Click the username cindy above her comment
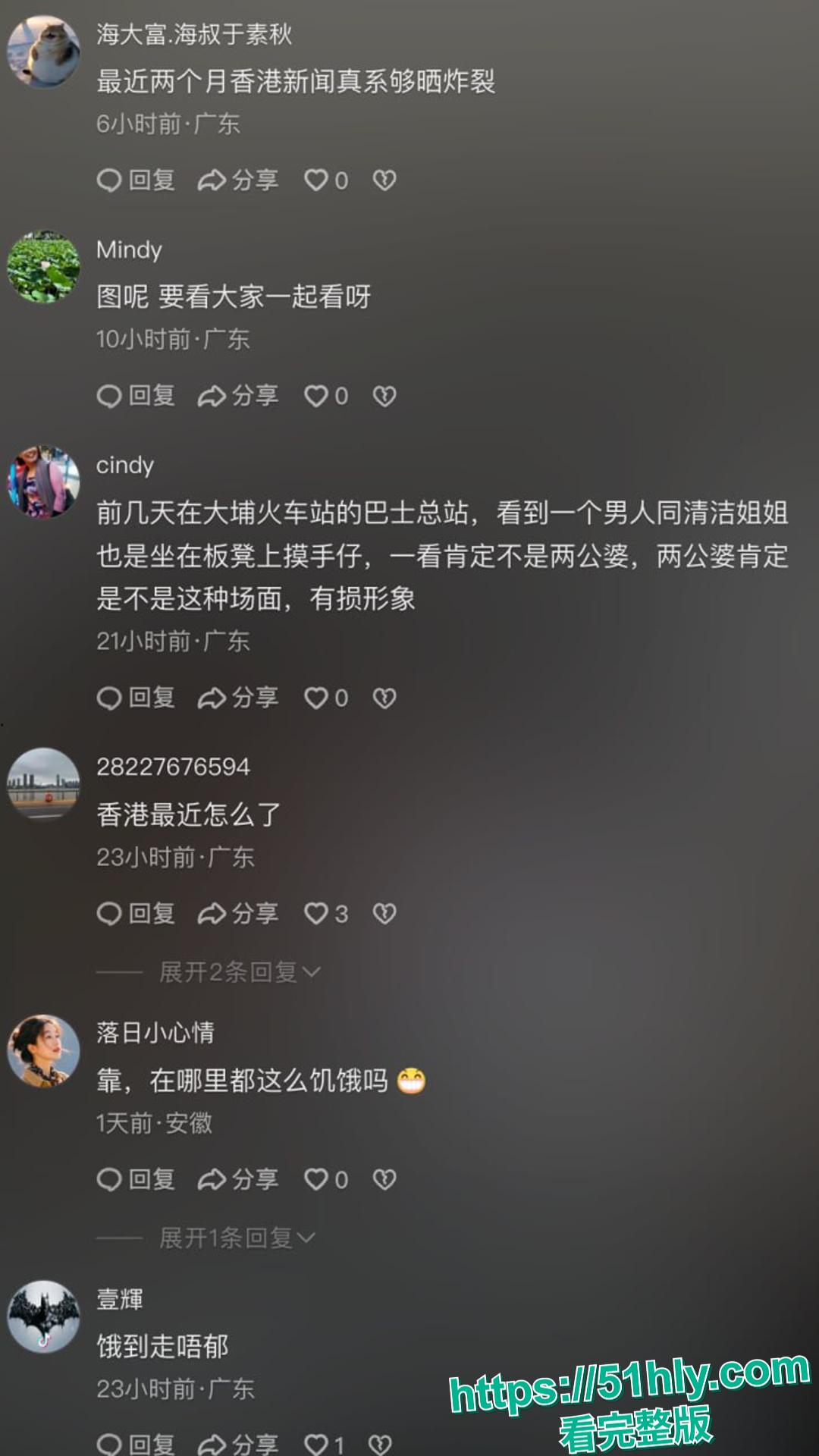 point(124,466)
